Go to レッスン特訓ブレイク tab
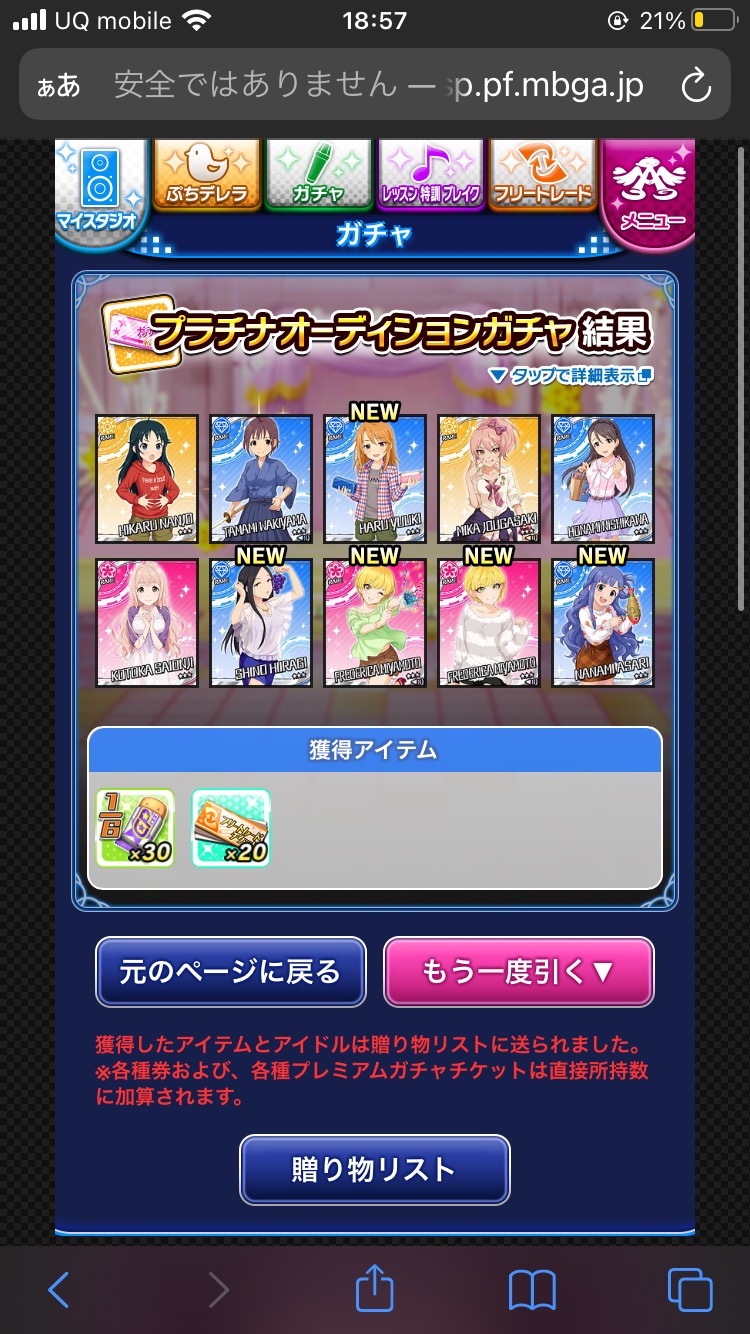 431,175
